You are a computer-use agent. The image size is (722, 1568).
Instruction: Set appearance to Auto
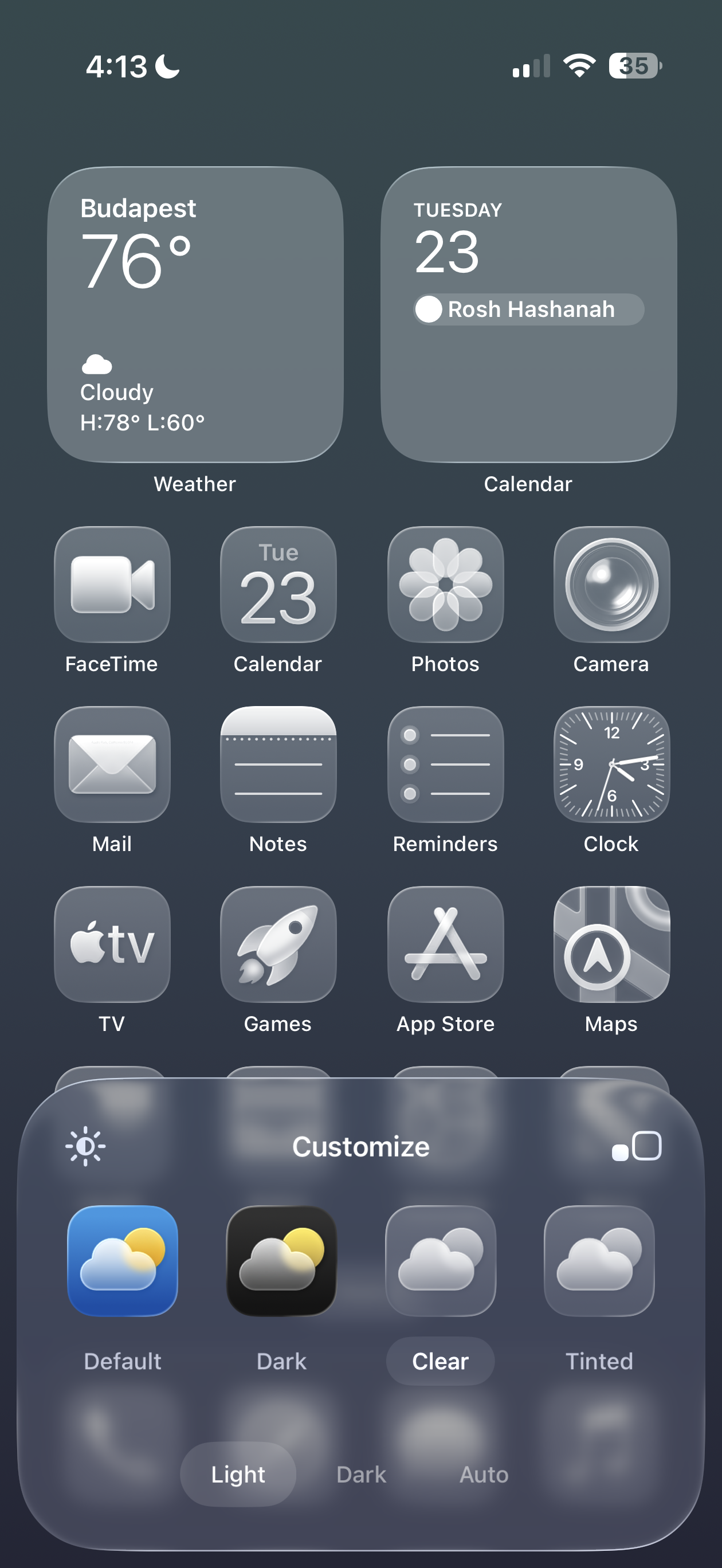pos(484,1473)
